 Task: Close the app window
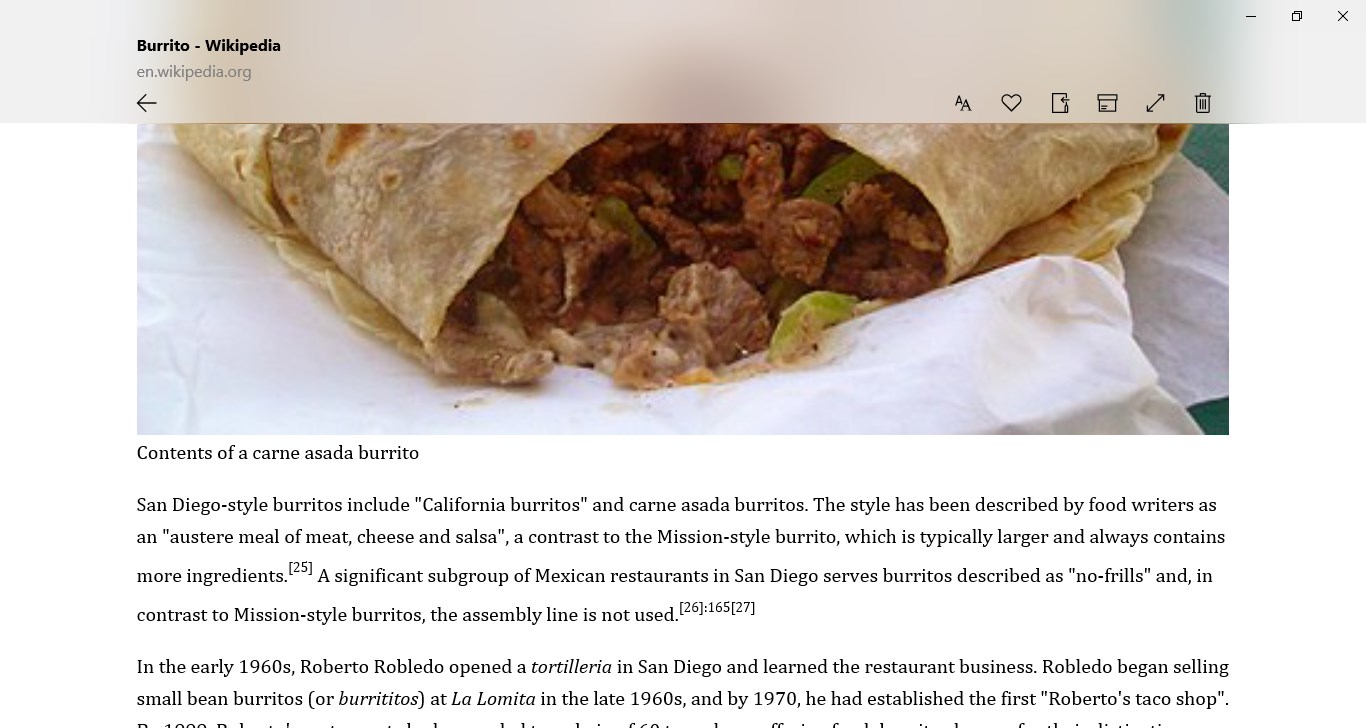1342,16
